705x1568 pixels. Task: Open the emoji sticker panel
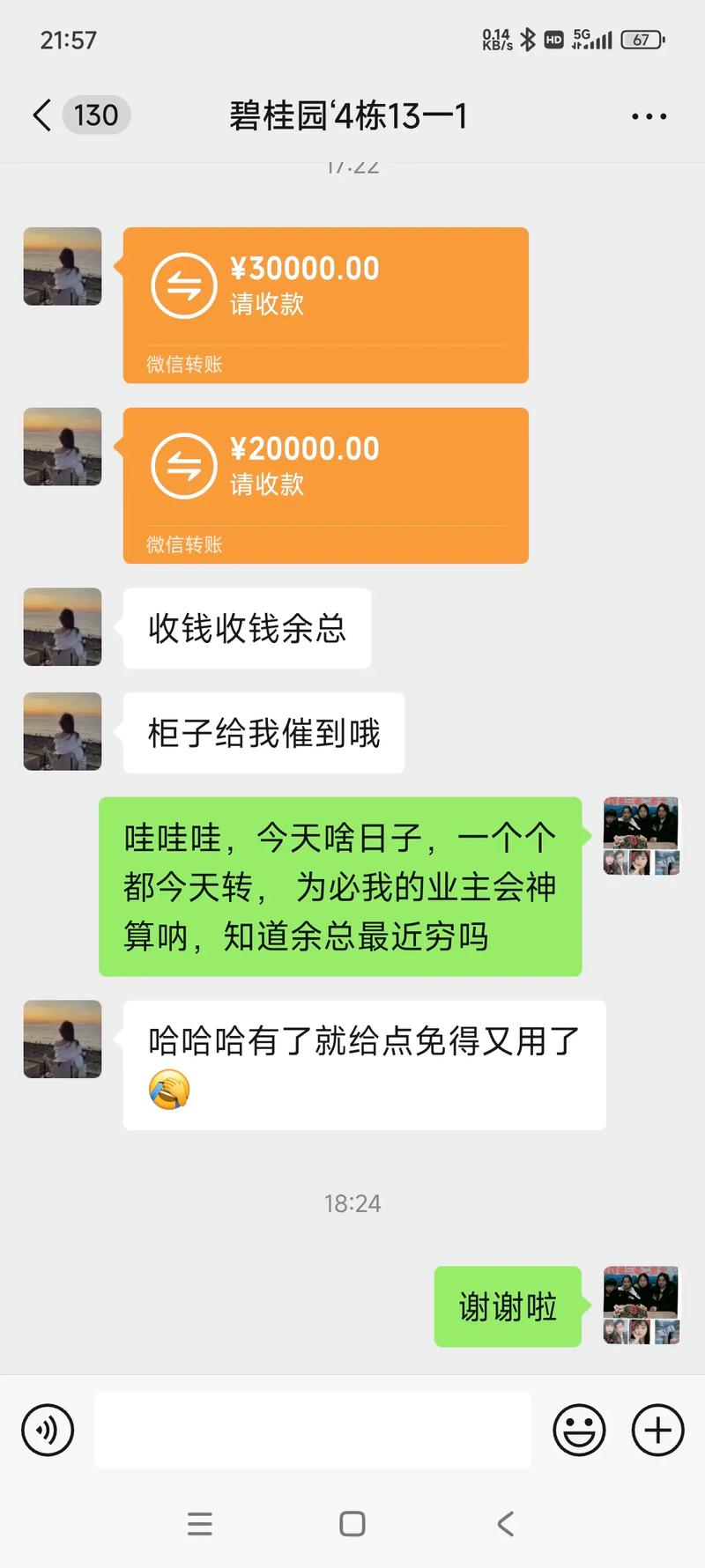(x=579, y=1430)
